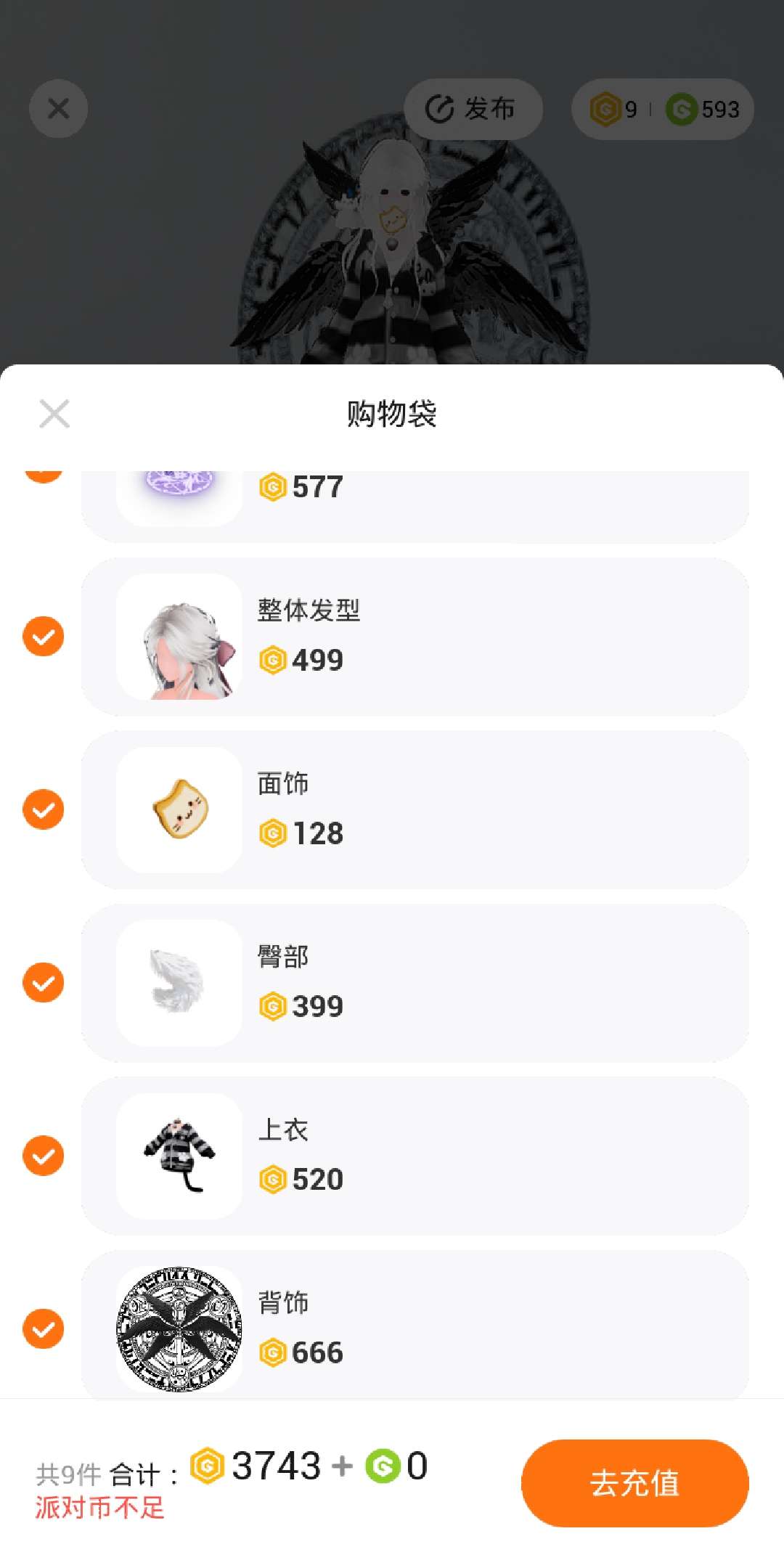This screenshot has width=784, height=1568.
Task: Uncheck the 整体发型 item priced 499
Action: point(44,637)
